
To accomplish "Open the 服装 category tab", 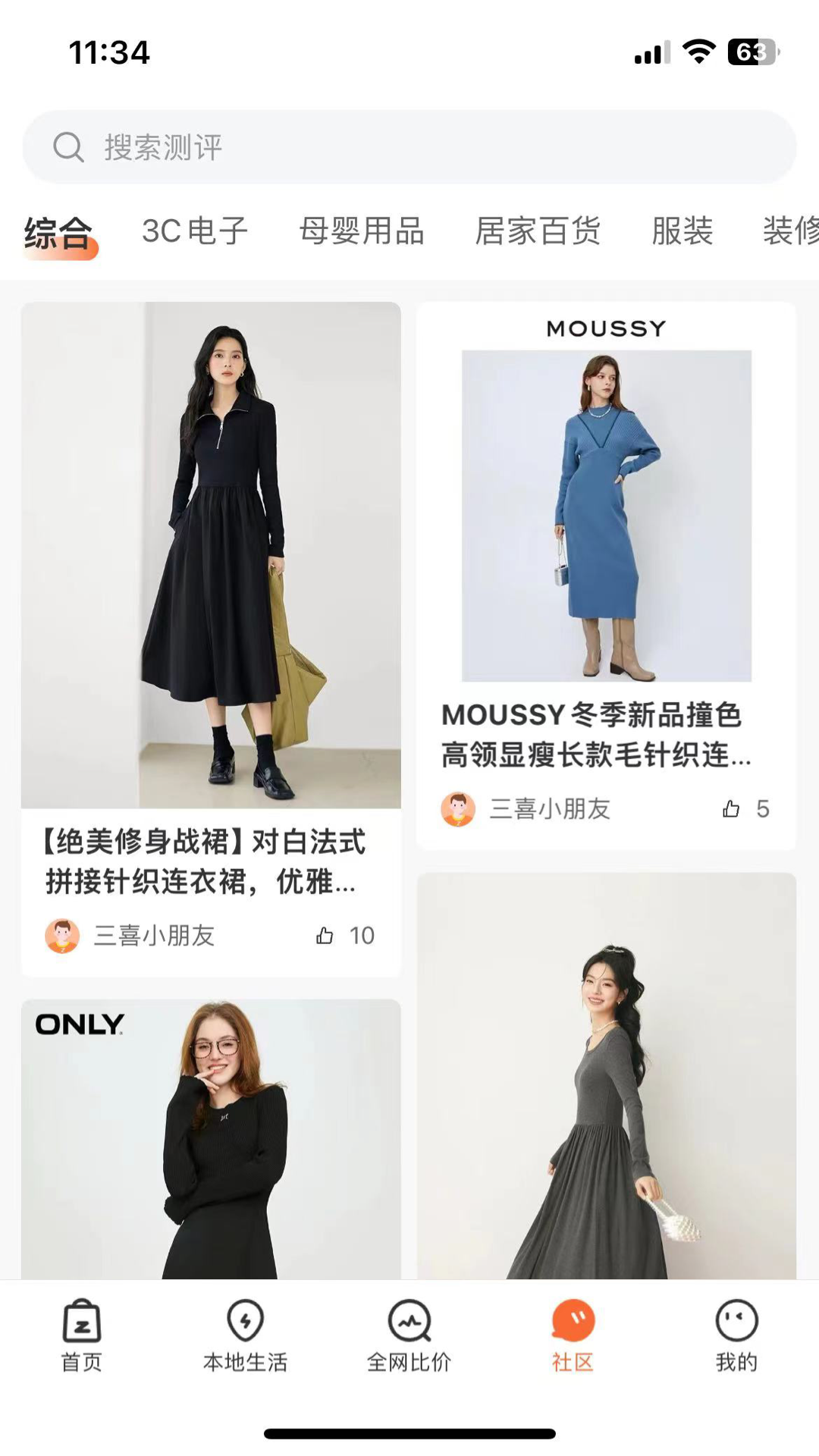I will [x=682, y=231].
